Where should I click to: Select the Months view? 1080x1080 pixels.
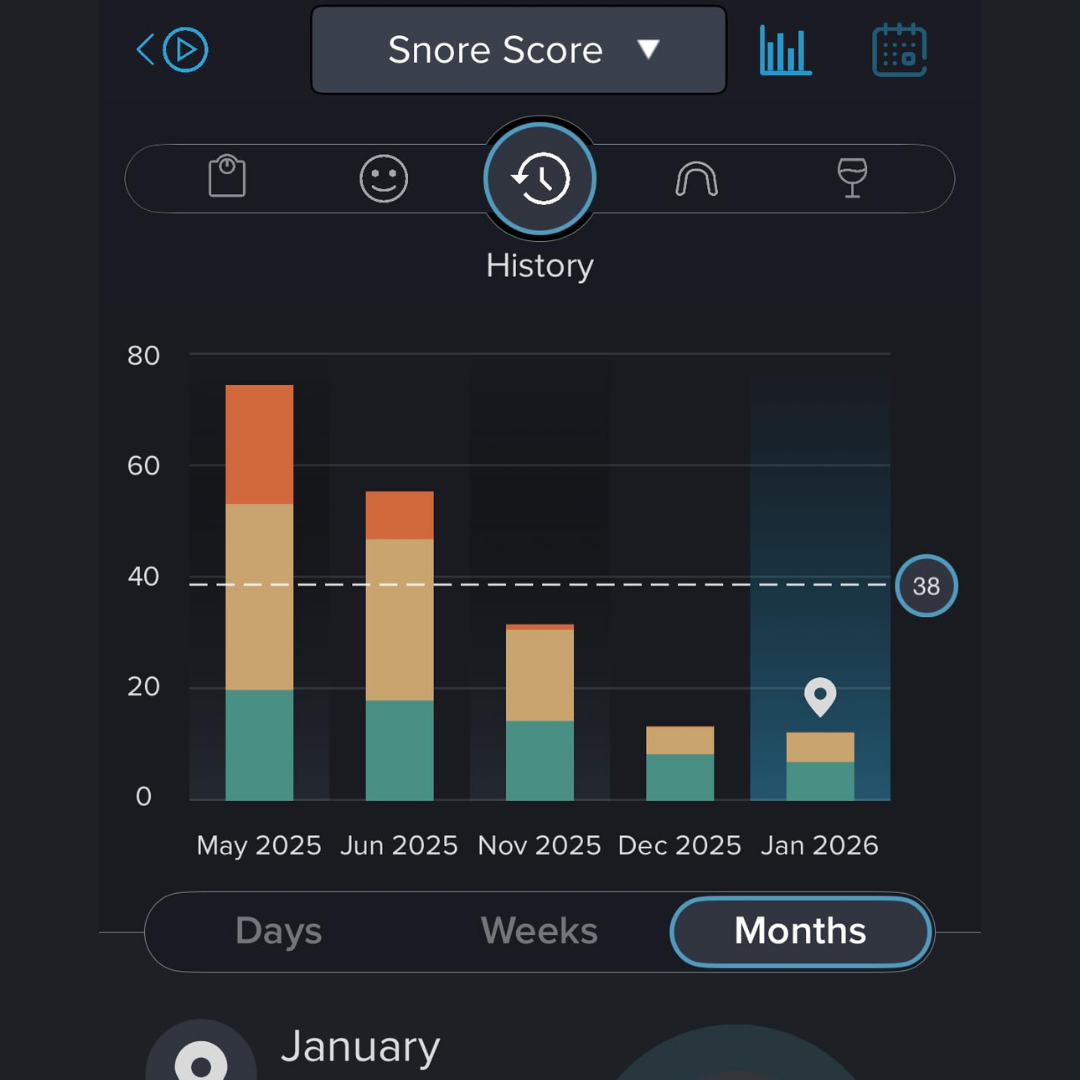(800, 931)
